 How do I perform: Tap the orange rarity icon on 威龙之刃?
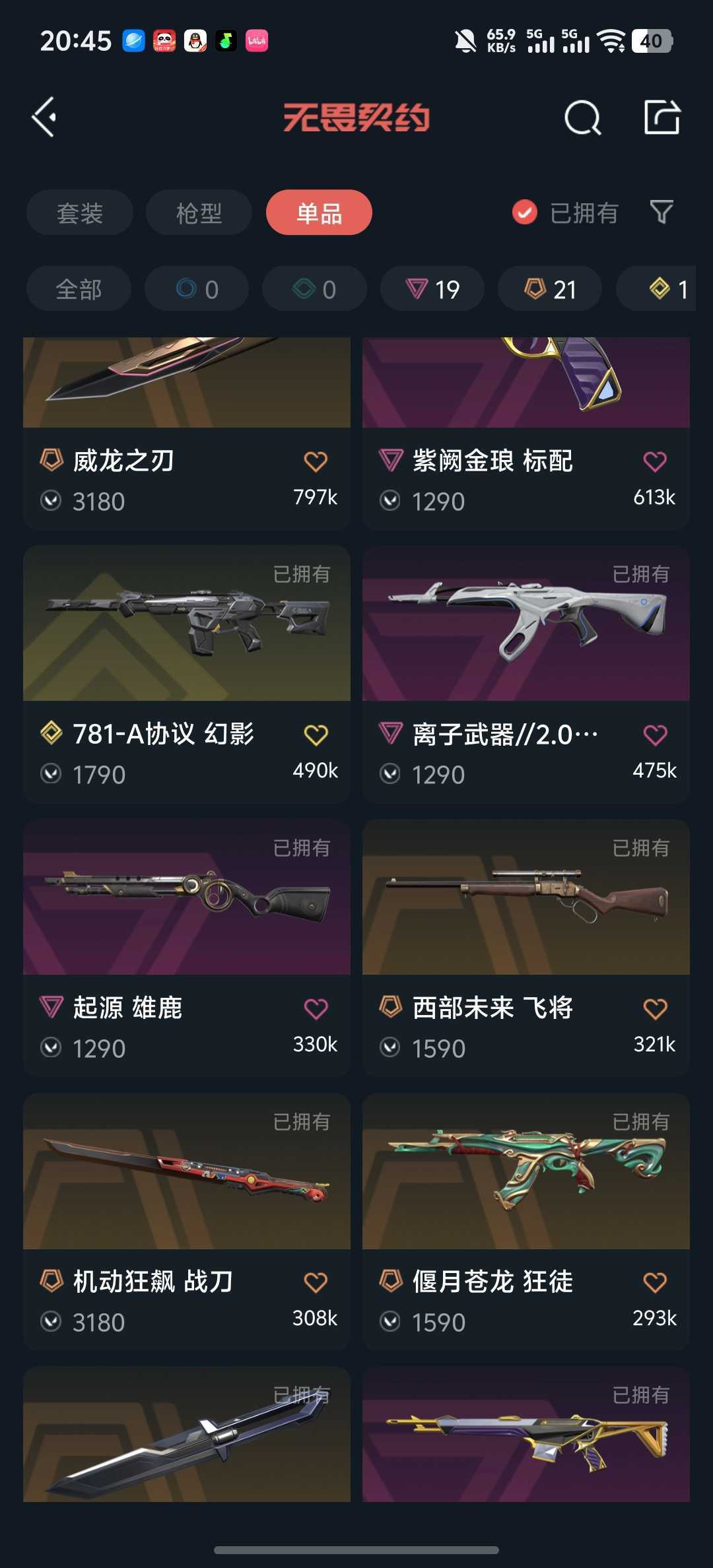[51, 462]
